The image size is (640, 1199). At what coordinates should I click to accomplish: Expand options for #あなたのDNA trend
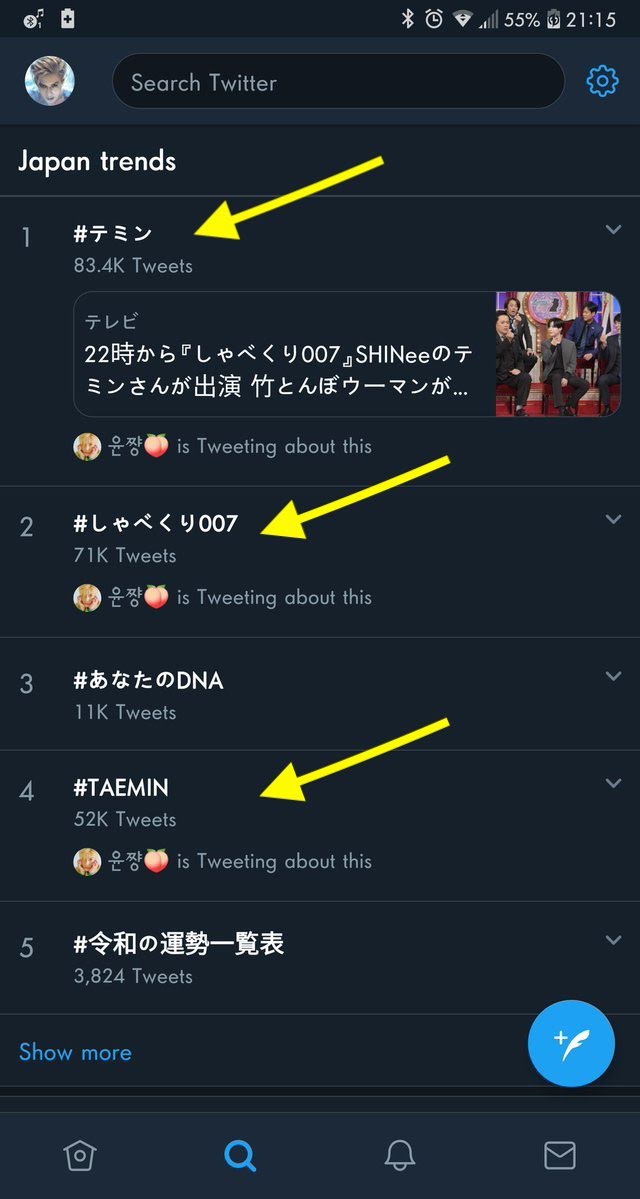[613, 676]
